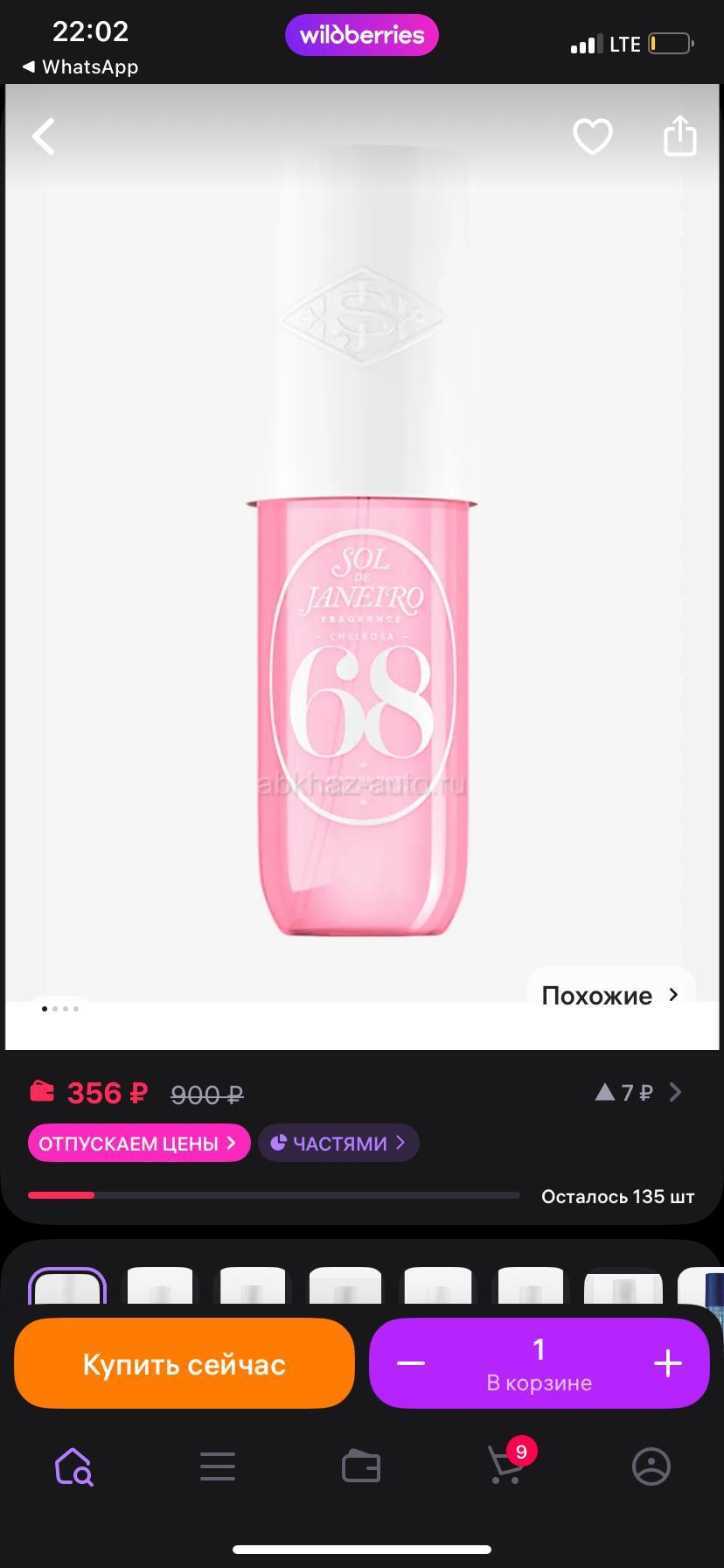This screenshot has height=1568, width=724.
Task: Share this product
Action: tap(679, 136)
